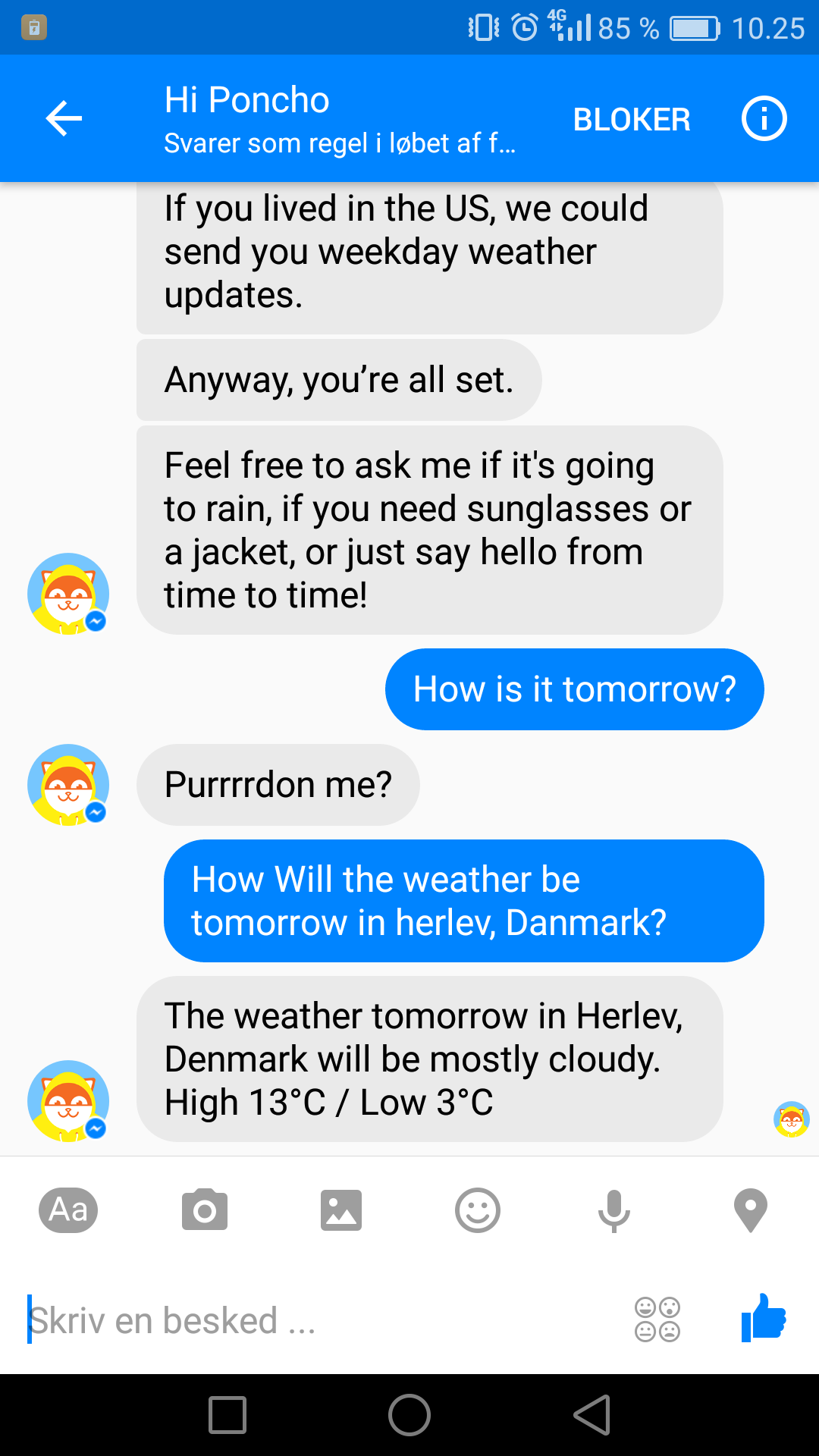Image resolution: width=819 pixels, height=1456 pixels.
Task: Open the emoji selector beside the message field
Action: point(657,1319)
